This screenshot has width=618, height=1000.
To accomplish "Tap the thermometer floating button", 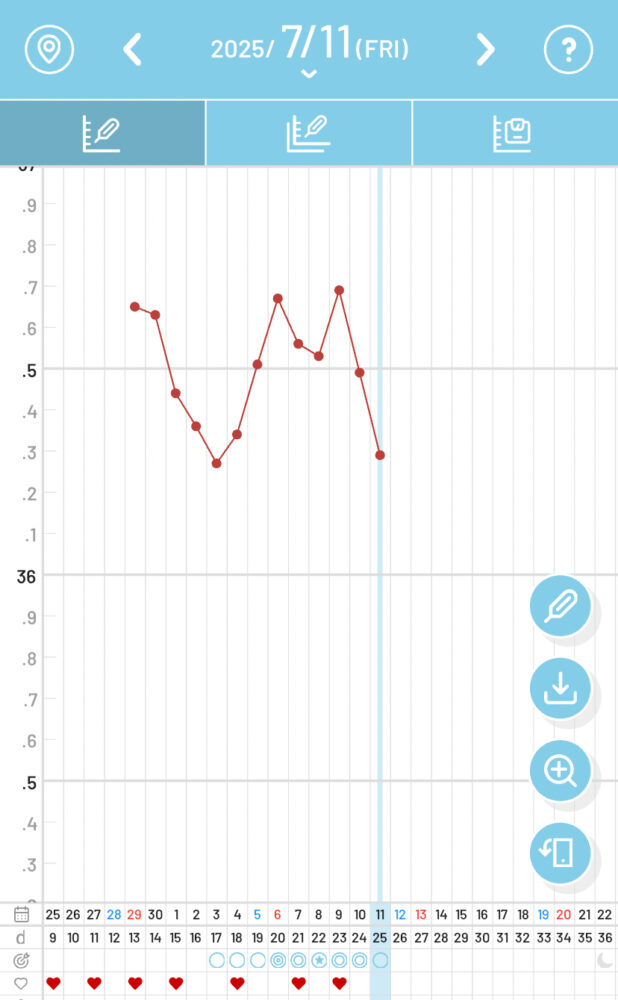I will (x=560, y=606).
